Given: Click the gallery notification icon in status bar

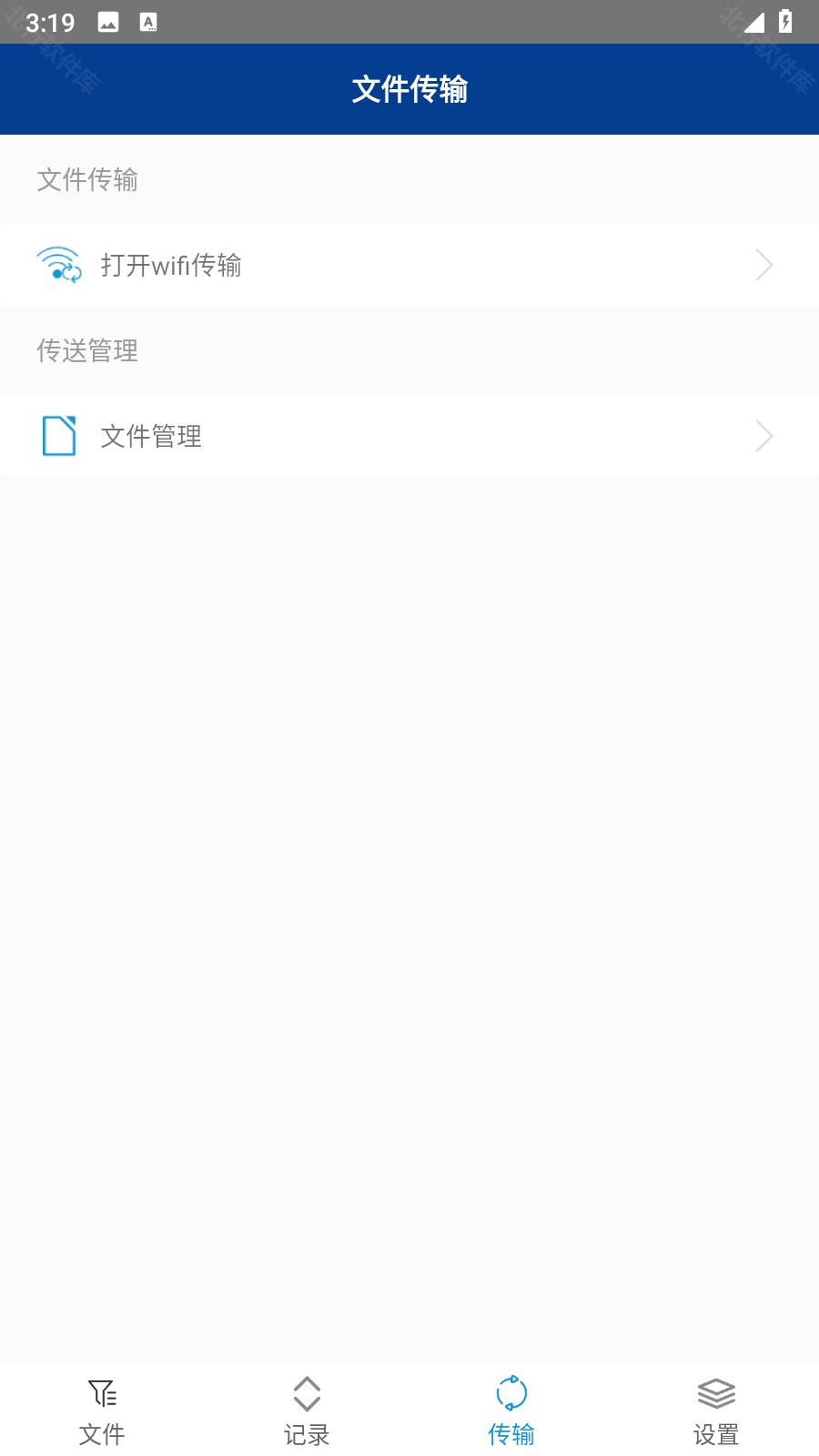Looking at the screenshot, I should (109, 22).
